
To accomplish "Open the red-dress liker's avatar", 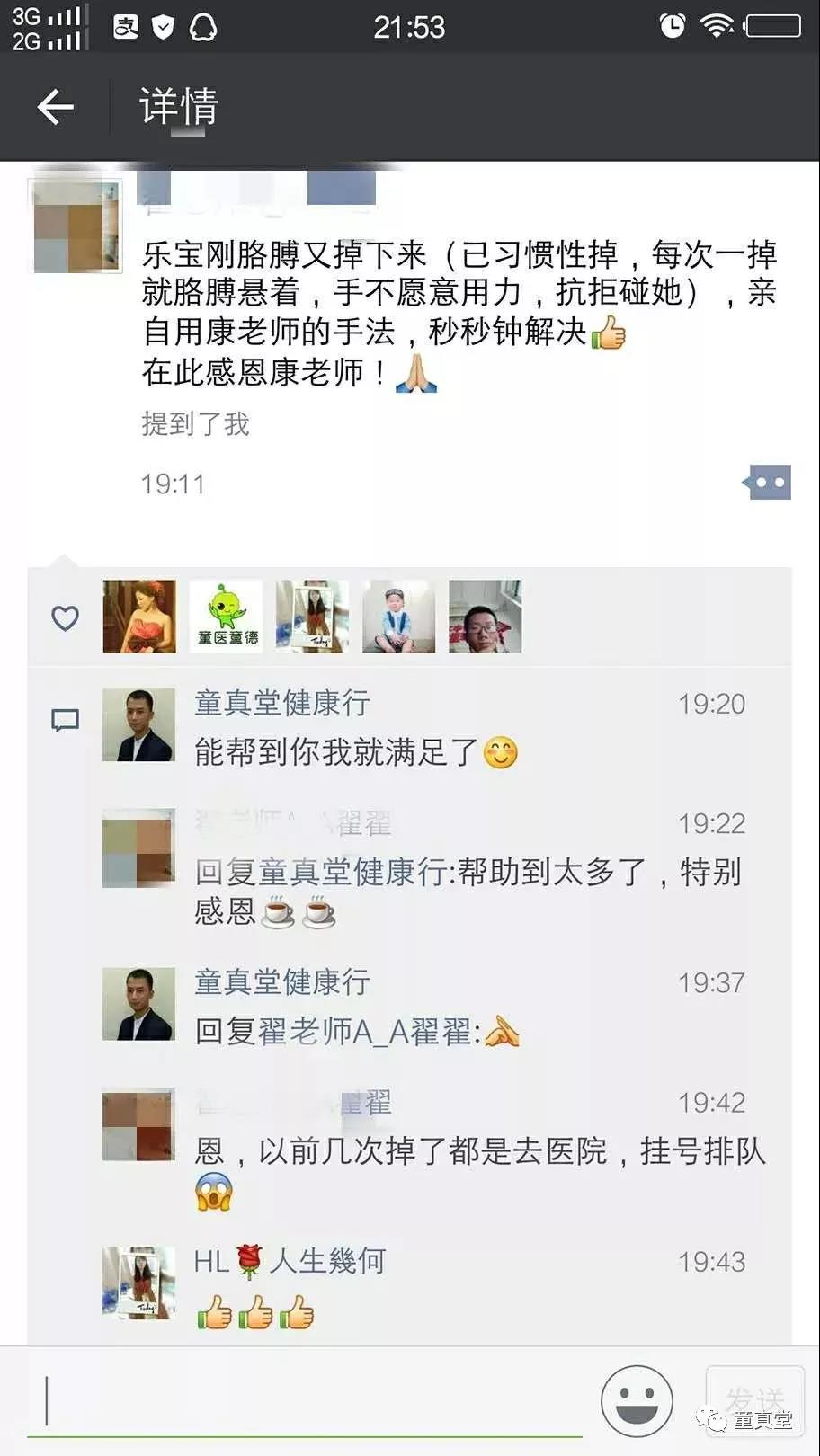I will point(139,617).
